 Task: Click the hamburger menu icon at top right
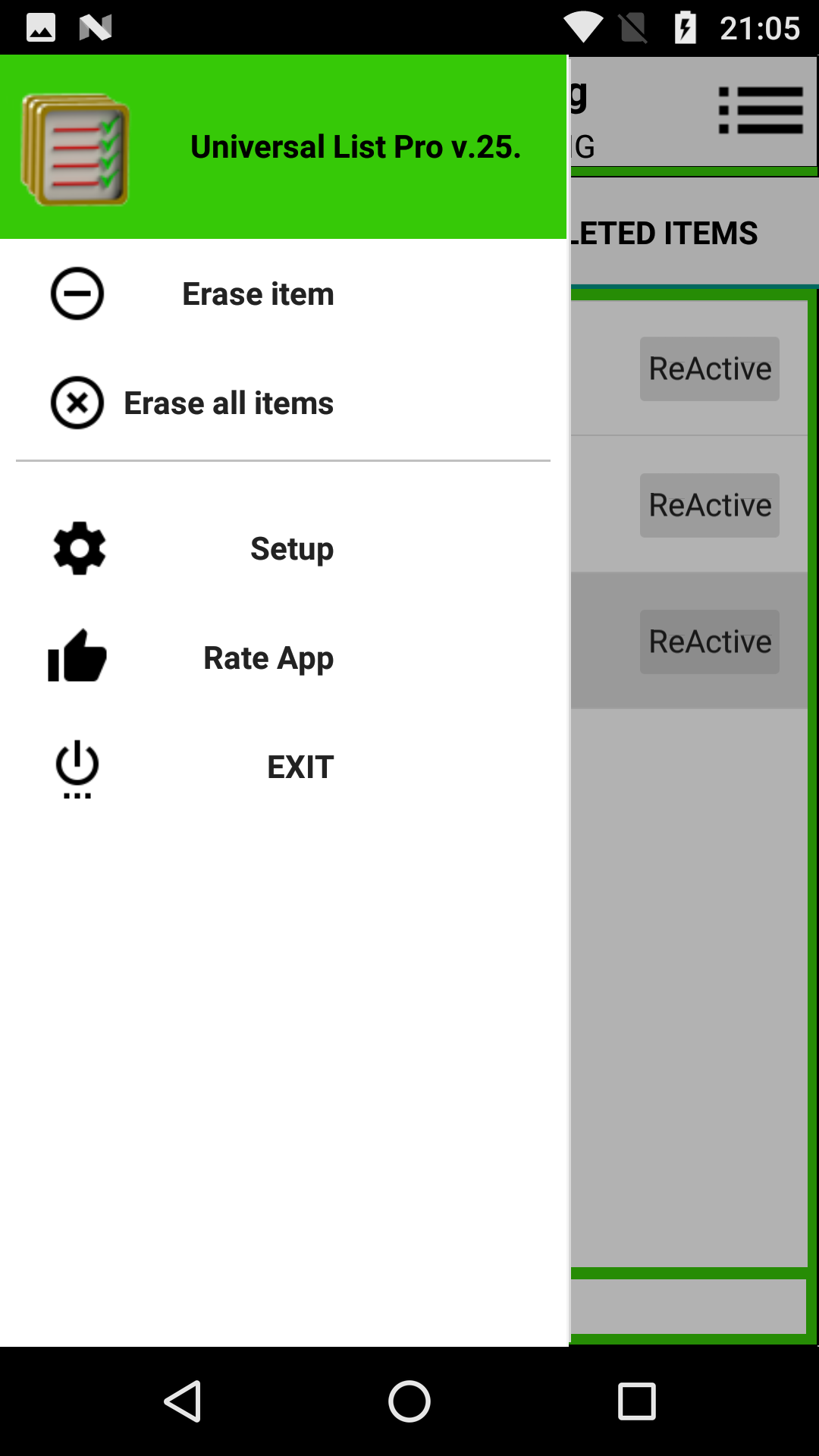coord(761,110)
